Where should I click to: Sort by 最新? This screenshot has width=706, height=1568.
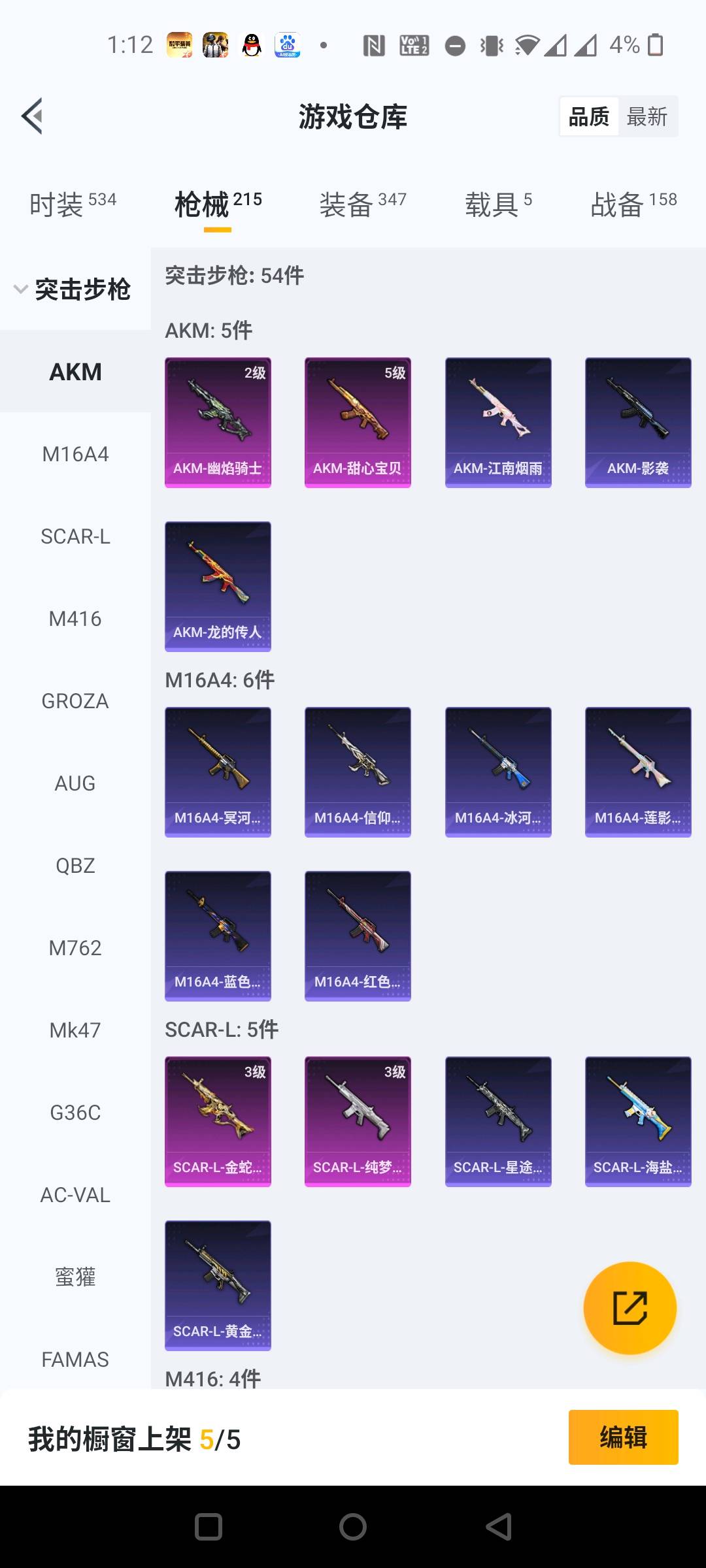tap(647, 117)
